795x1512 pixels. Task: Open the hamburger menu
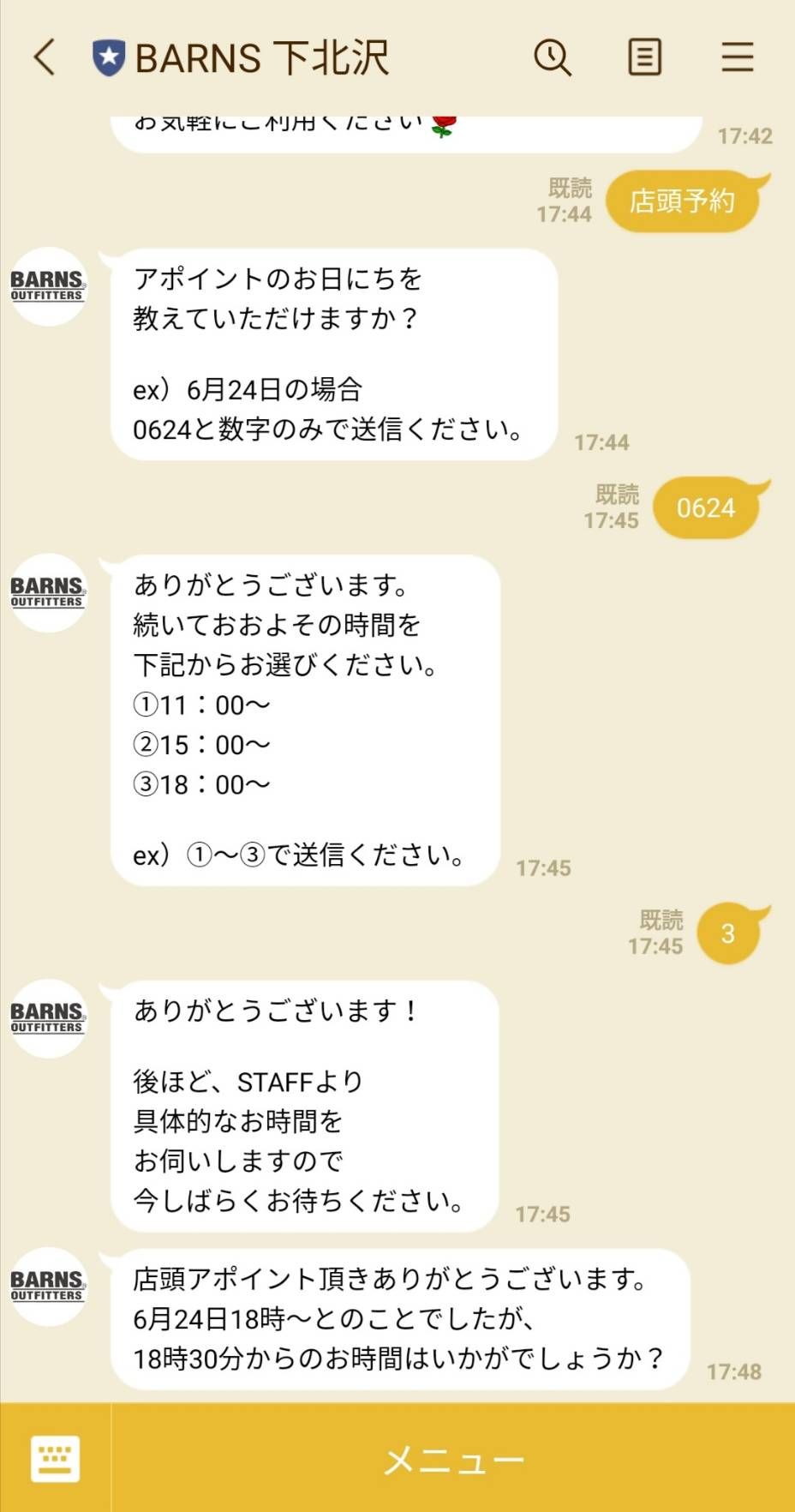[737, 58]
